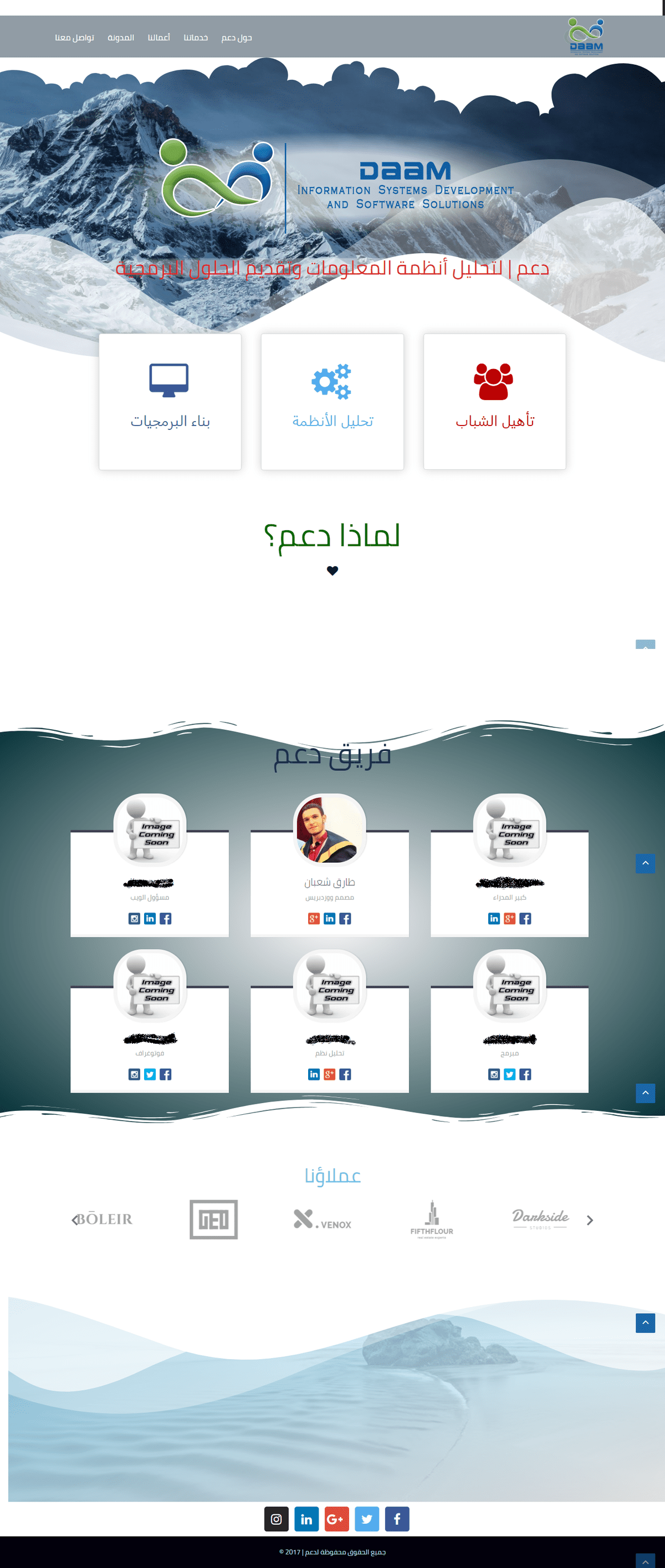Open the بناء البرمجيات service card
Image resolution: width=665 pixels, height=1568 pixels.
click(x=170, y=401)
